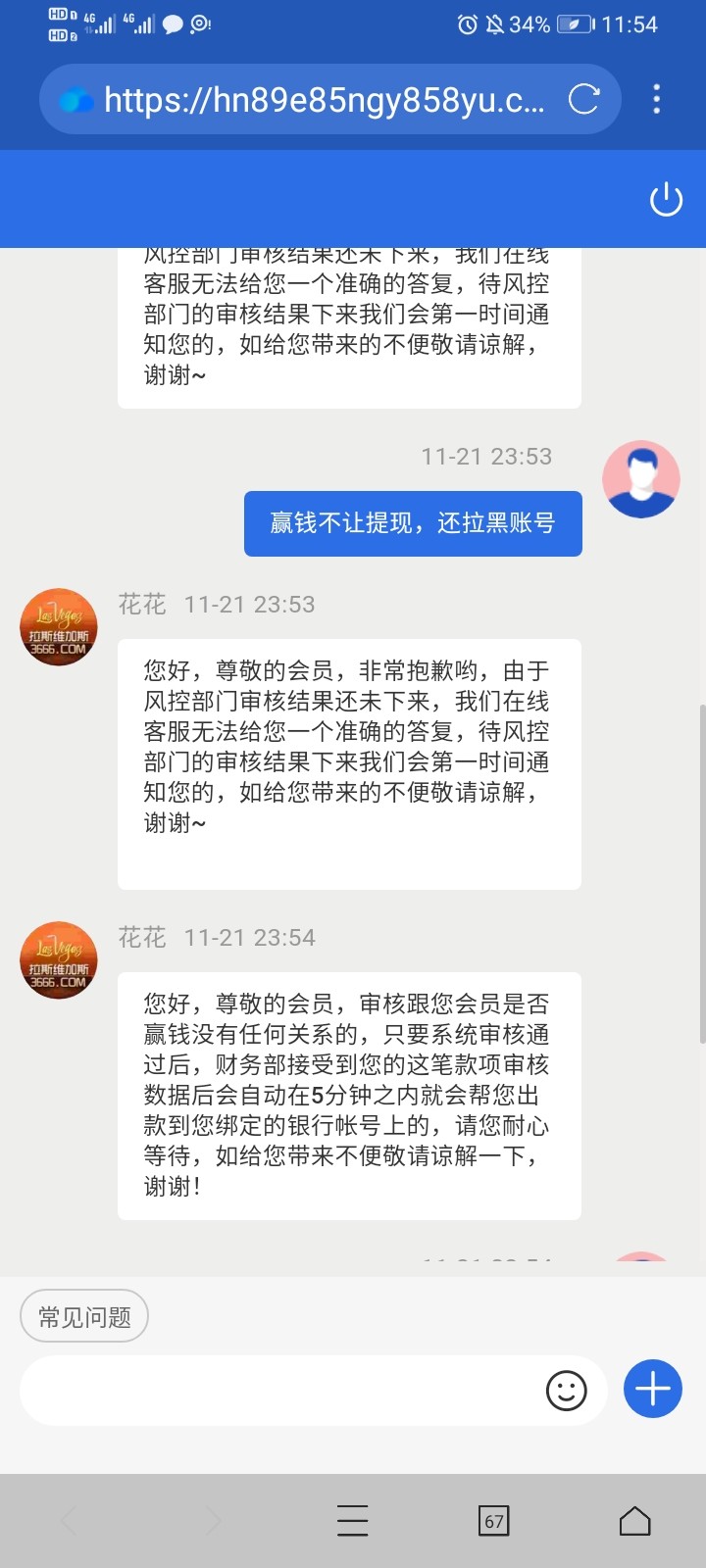Open the browser overflow menu
Screen dimensions: 706x1568
point(657,99)
